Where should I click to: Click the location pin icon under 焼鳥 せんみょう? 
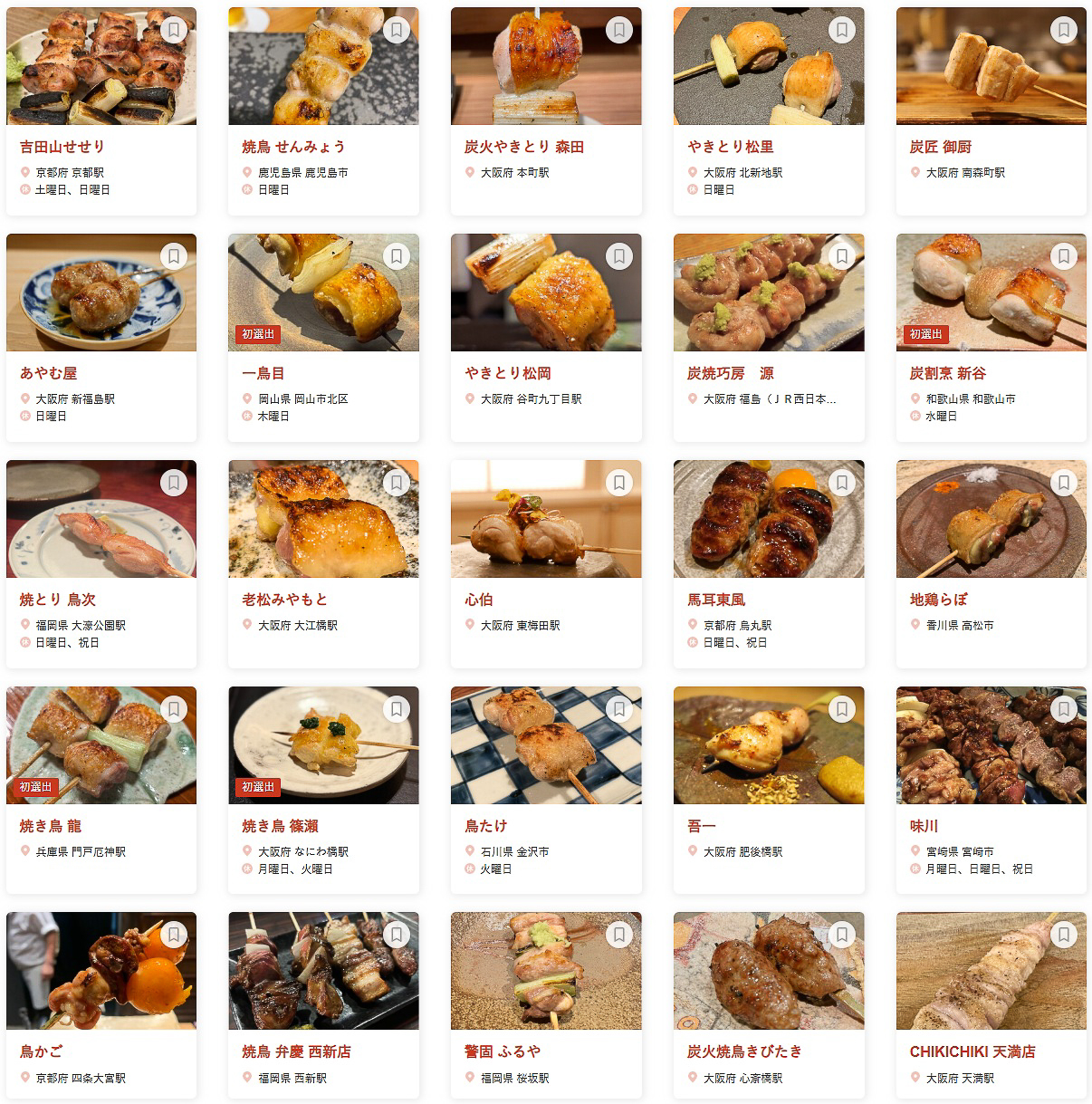(x=245, y=172)
